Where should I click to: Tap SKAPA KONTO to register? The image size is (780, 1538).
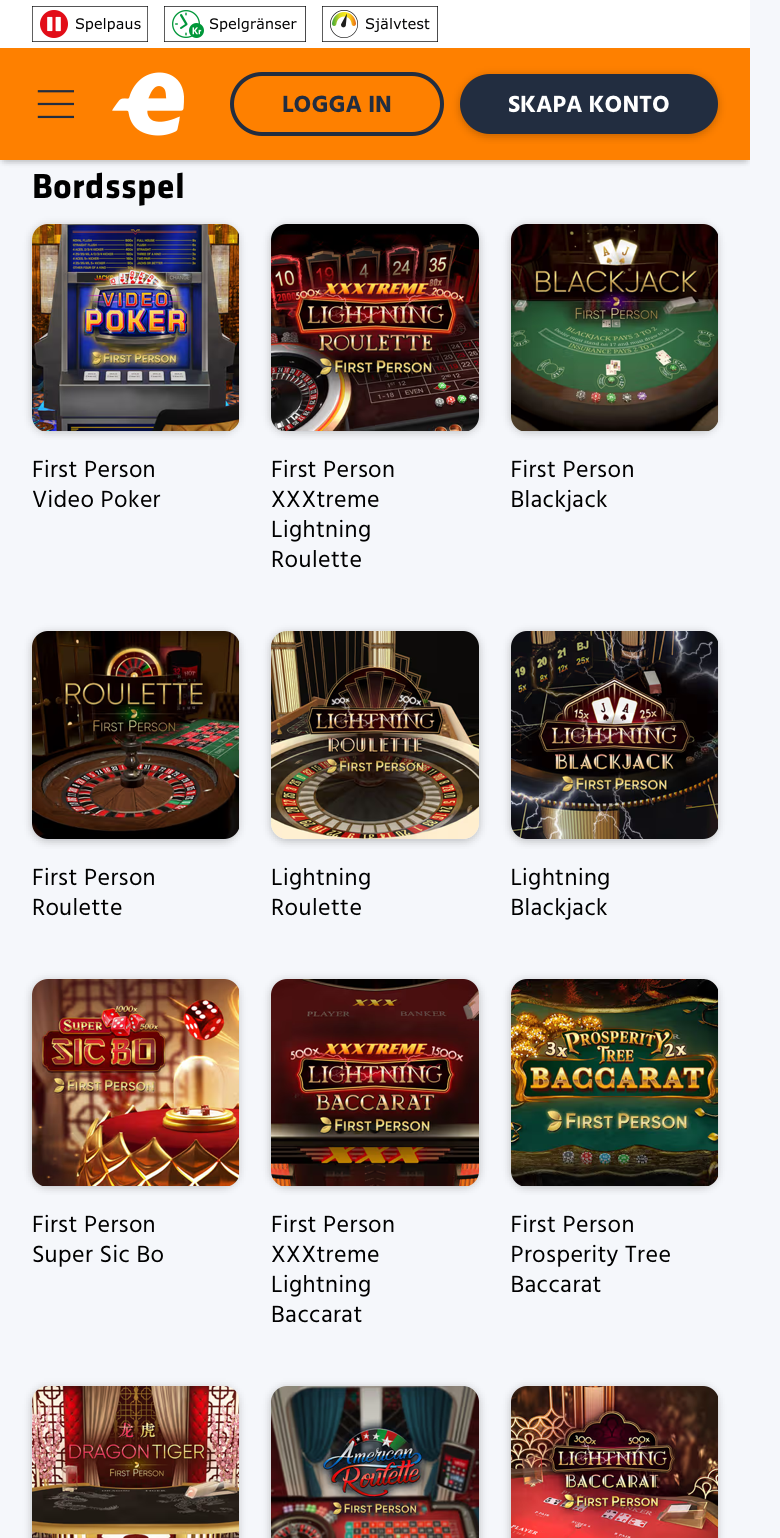589,104
